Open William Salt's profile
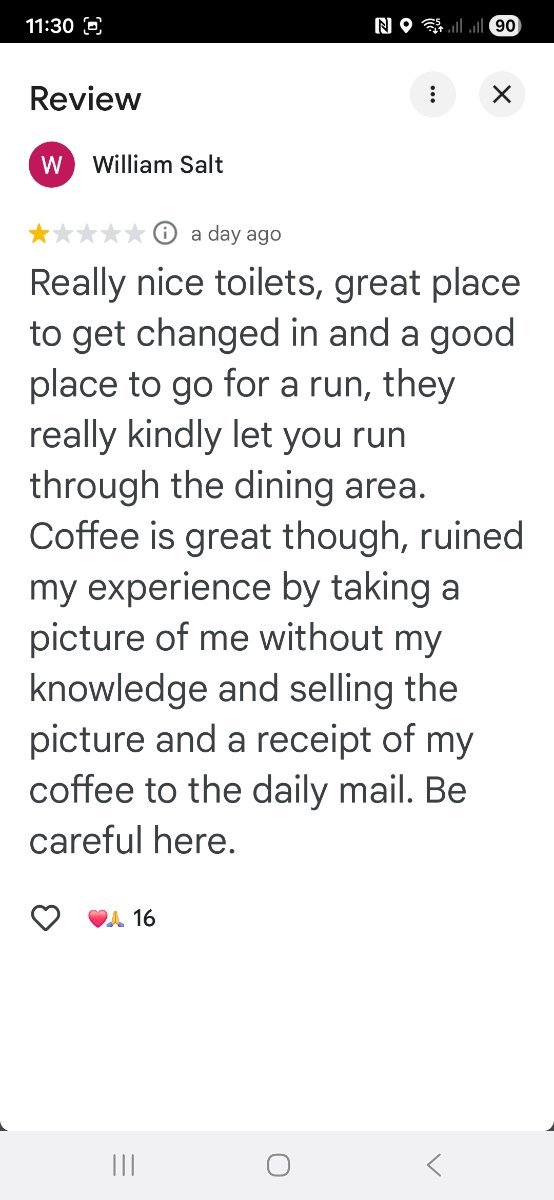 click(158, 165)
